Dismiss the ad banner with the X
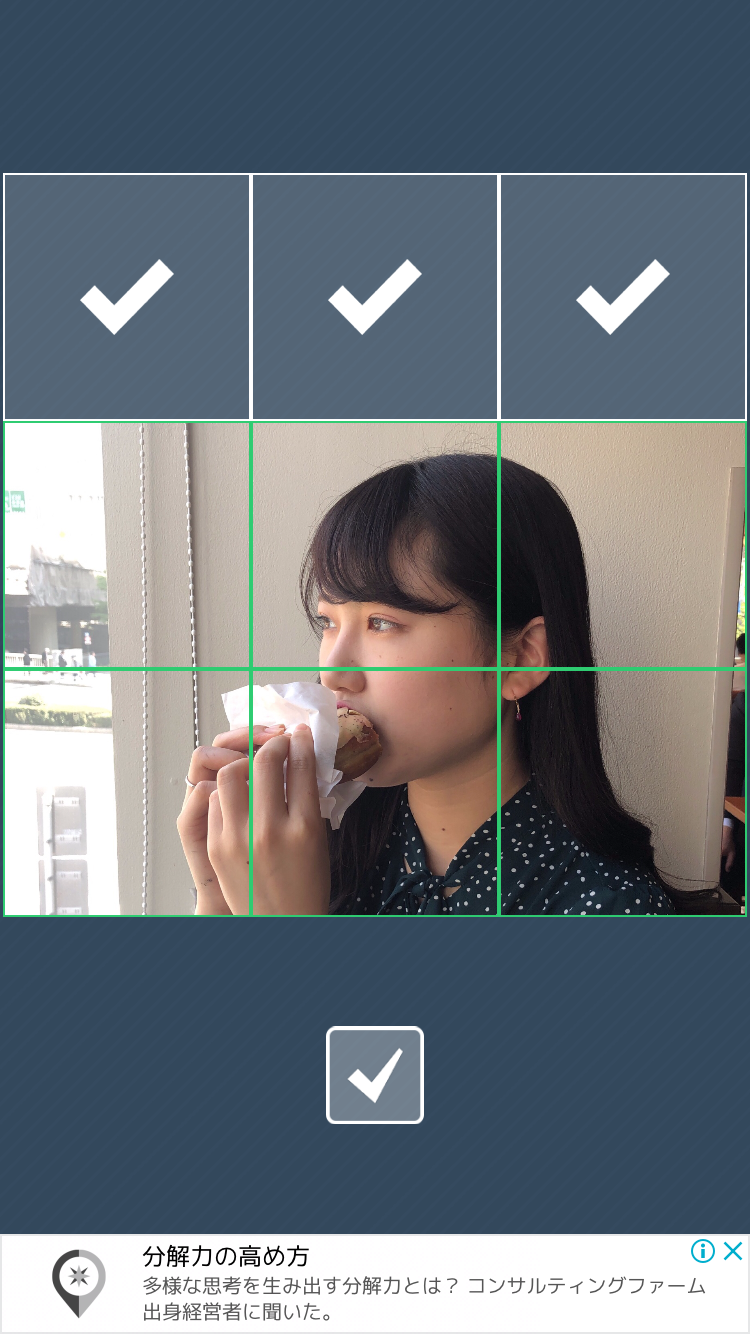 click(x=733, y=1251)
